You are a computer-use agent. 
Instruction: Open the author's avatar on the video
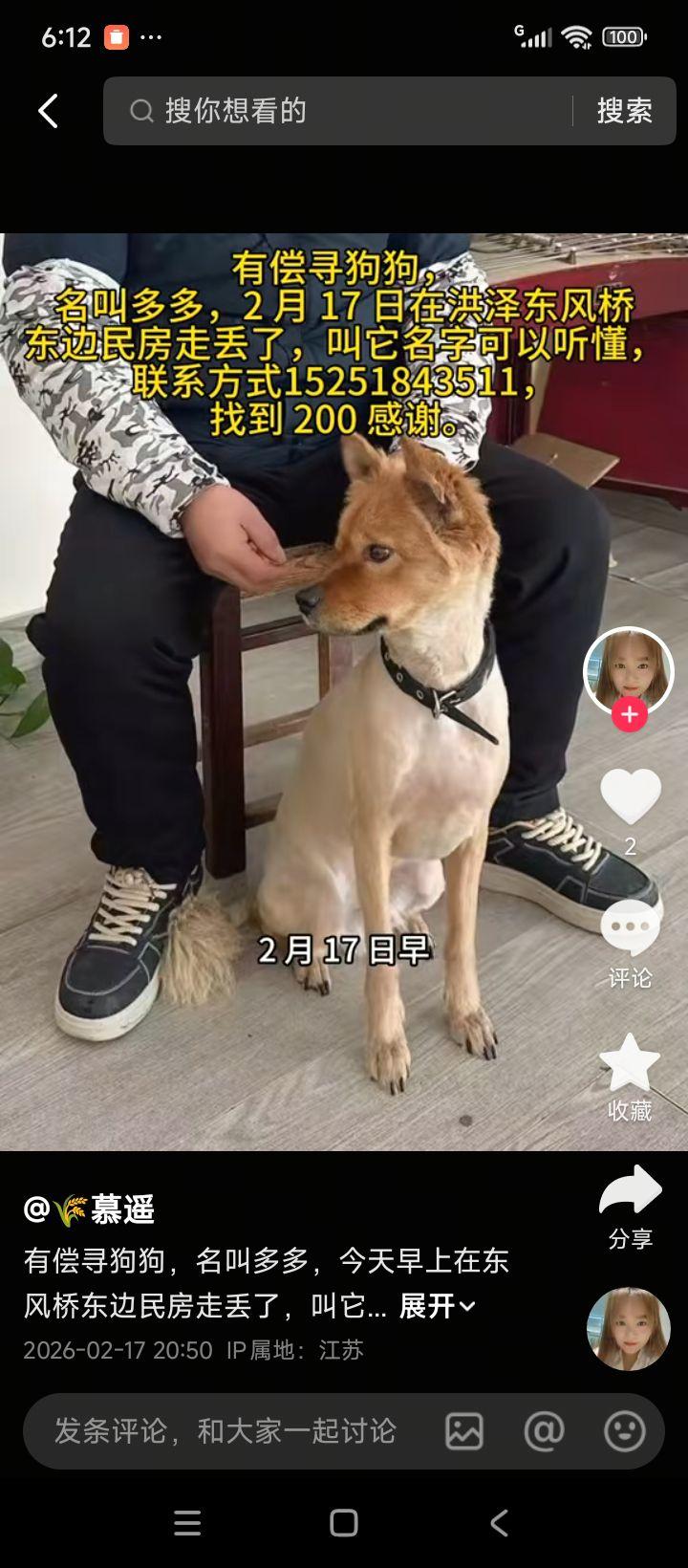tap(628, 670)
